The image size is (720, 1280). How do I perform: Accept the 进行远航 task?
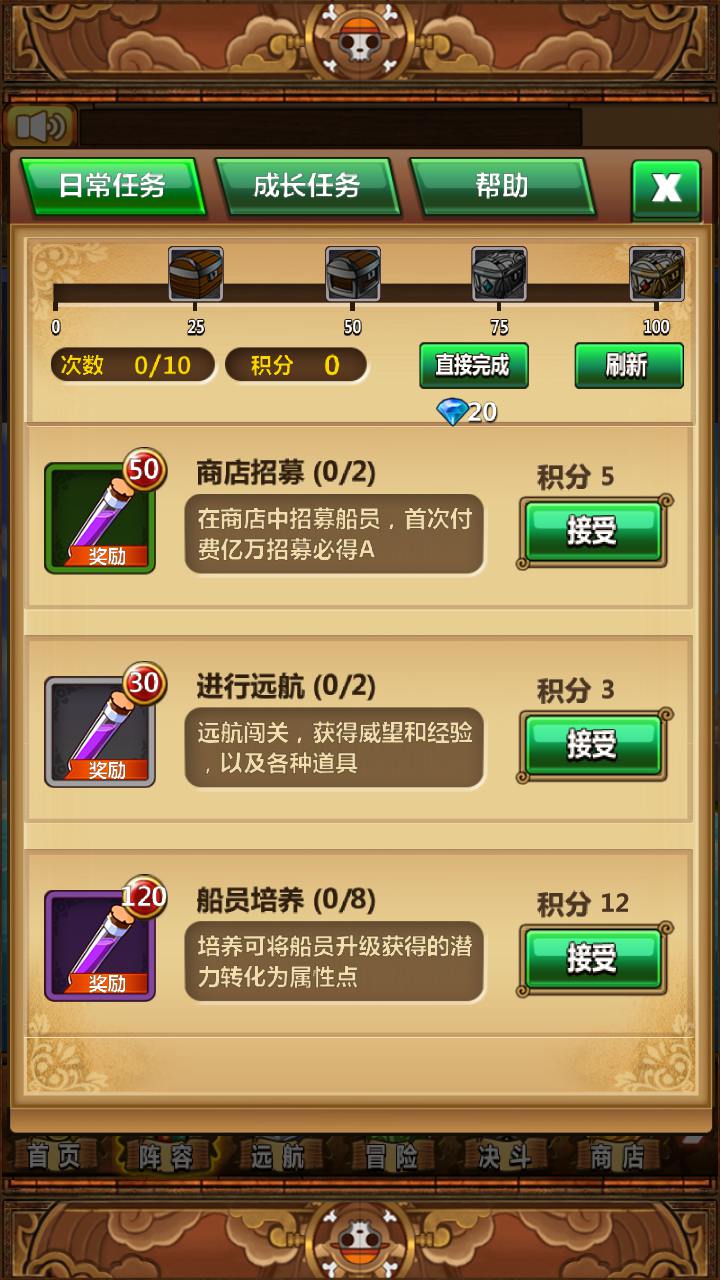593,746
